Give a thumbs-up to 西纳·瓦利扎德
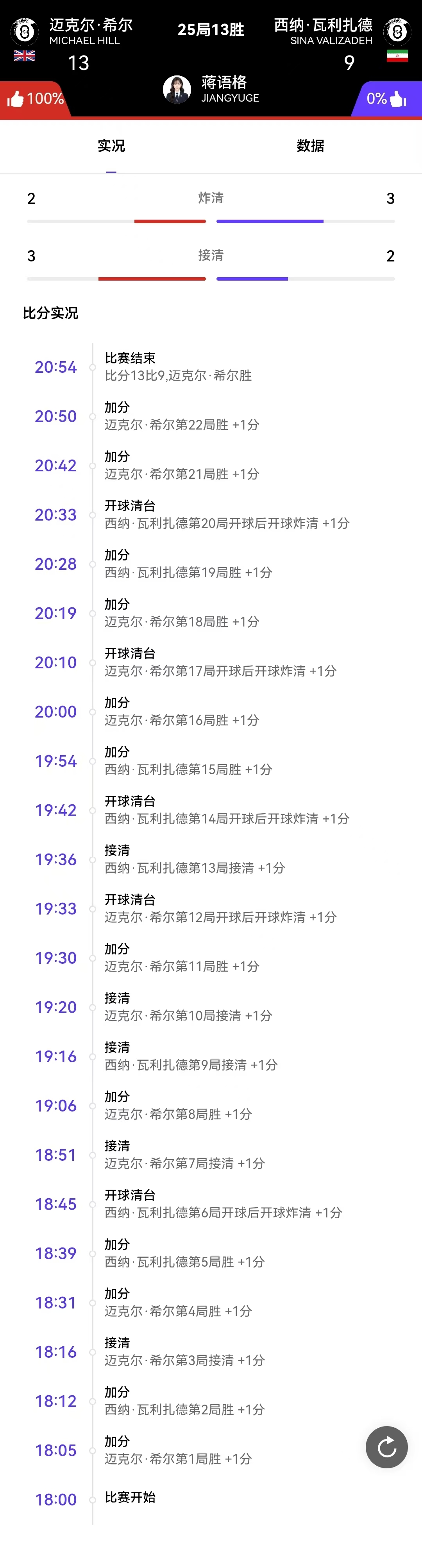This screenshot has width=422, height=1568. click(x=398, y=98)
